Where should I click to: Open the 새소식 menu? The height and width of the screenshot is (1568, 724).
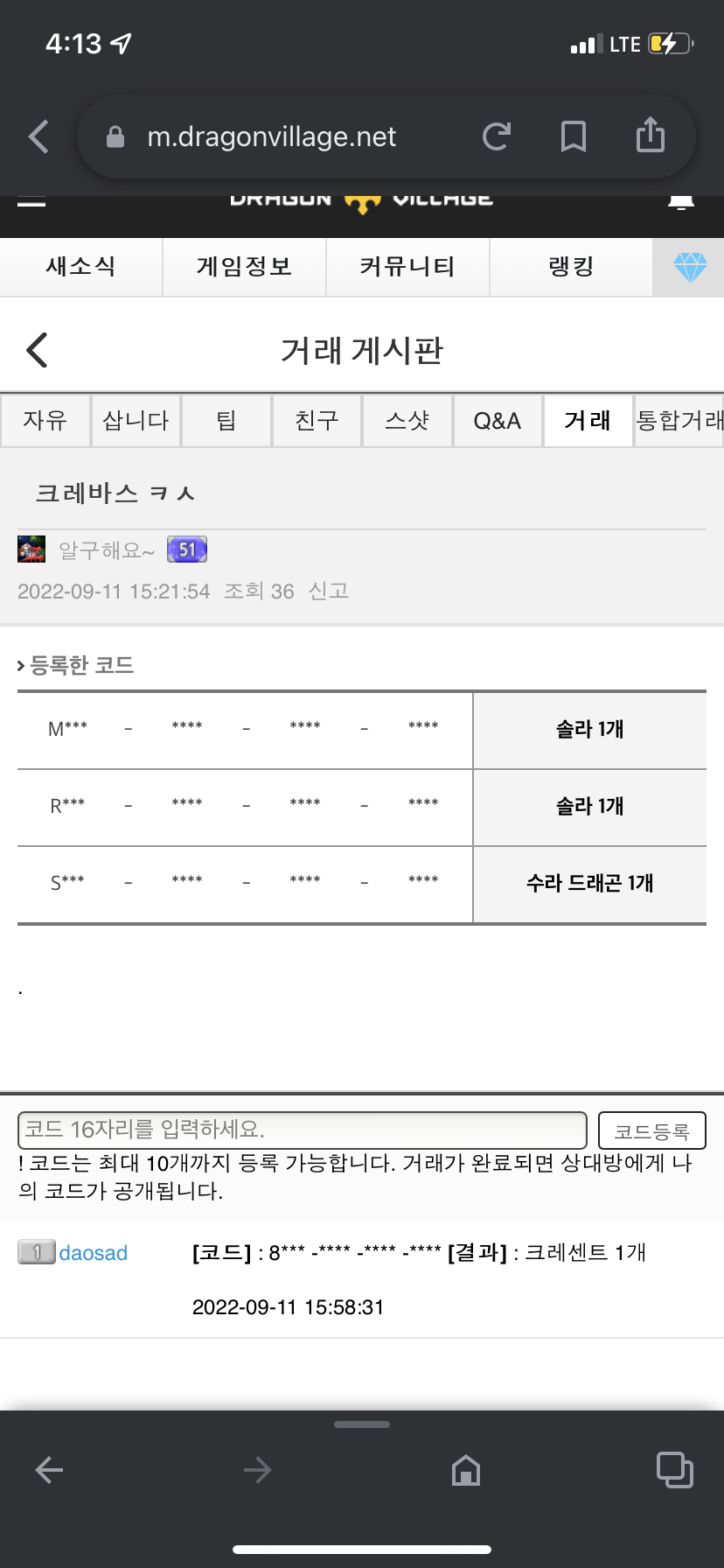[80, 267]
